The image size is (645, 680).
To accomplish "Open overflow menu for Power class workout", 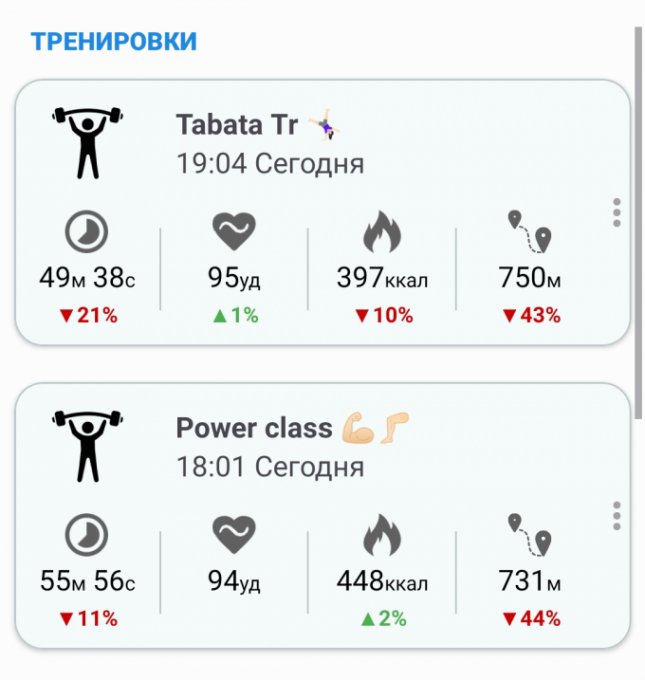I will coord(617,515).
